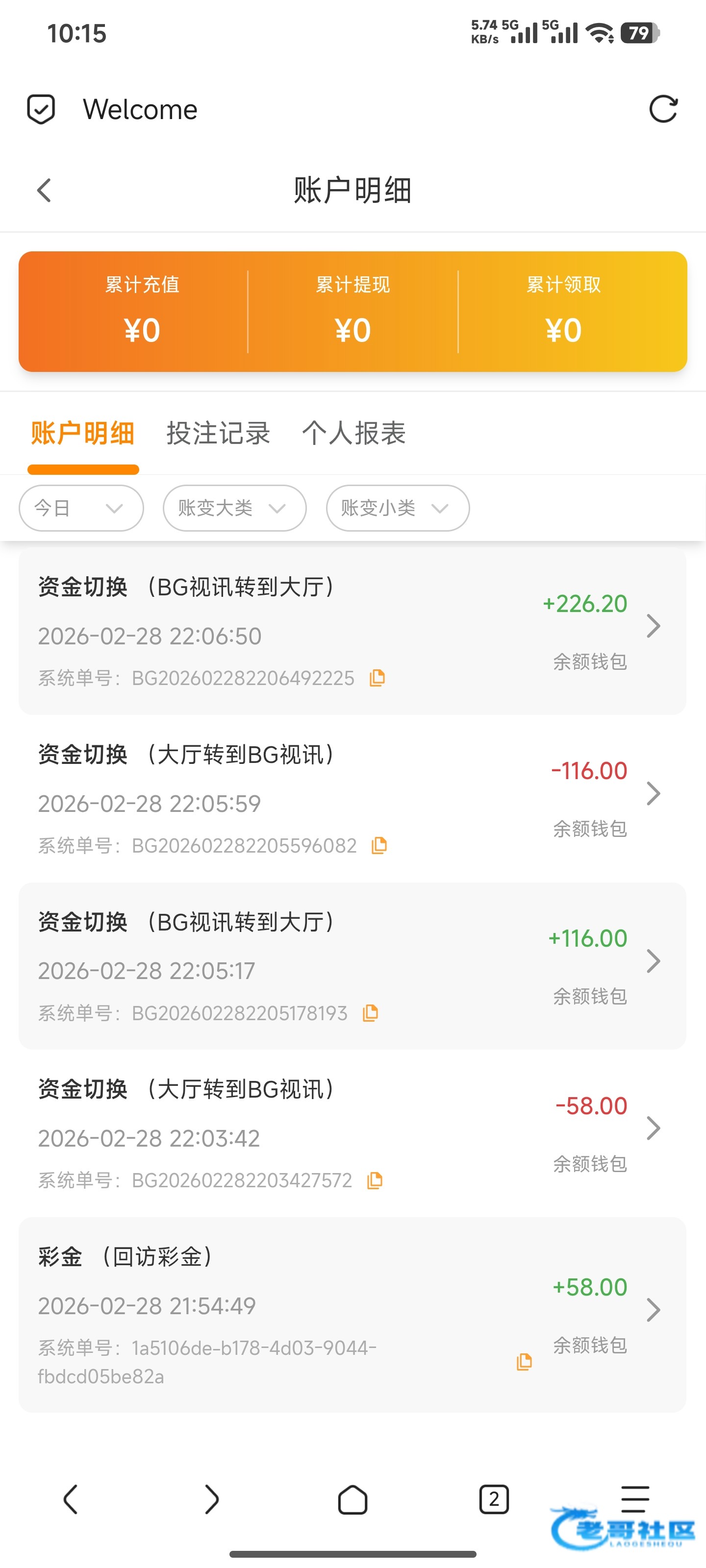
Task: View the -116.00 transfer record
Action: click(x=653, y=793)
